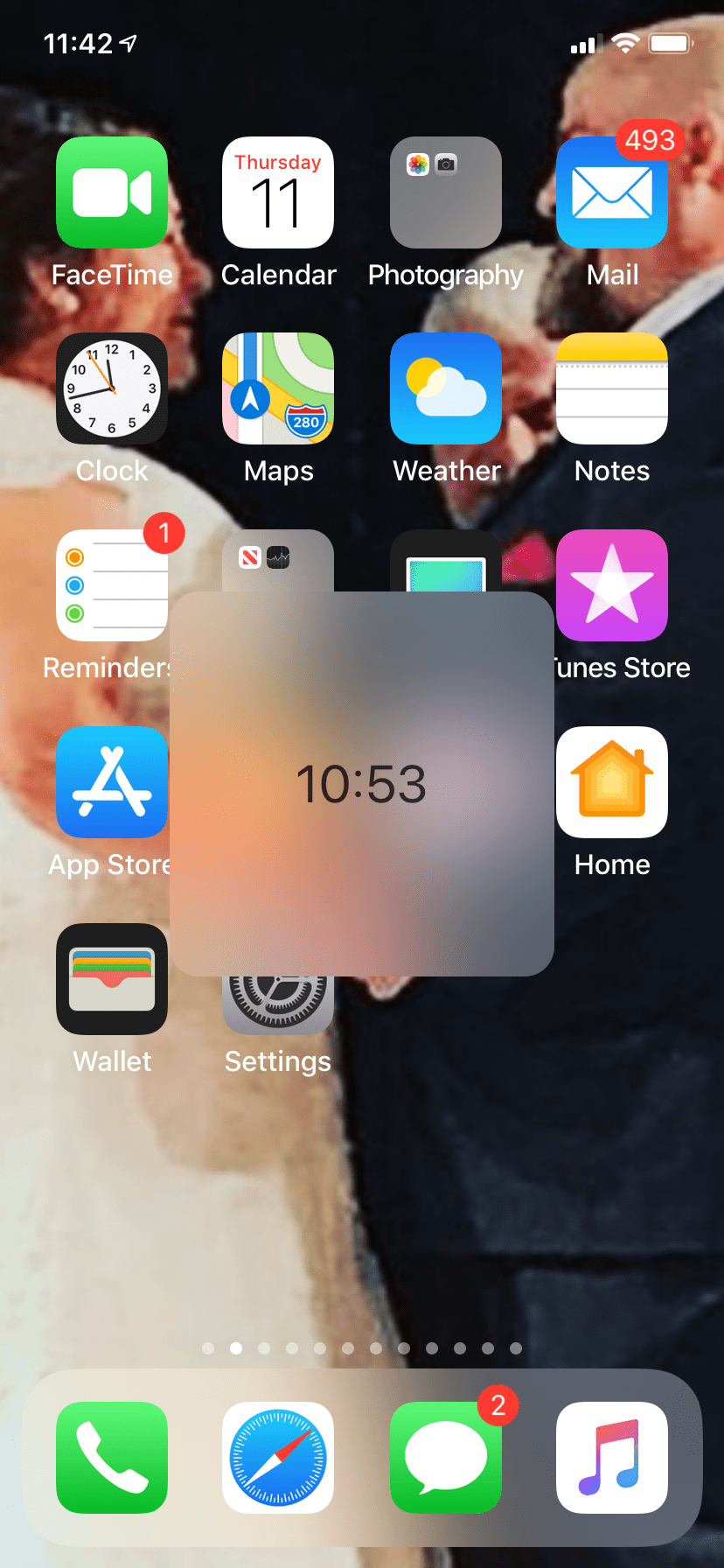This screenshot has height=1568, width=724.
Task: Open the Notes app
Action: tap(612, 388)
